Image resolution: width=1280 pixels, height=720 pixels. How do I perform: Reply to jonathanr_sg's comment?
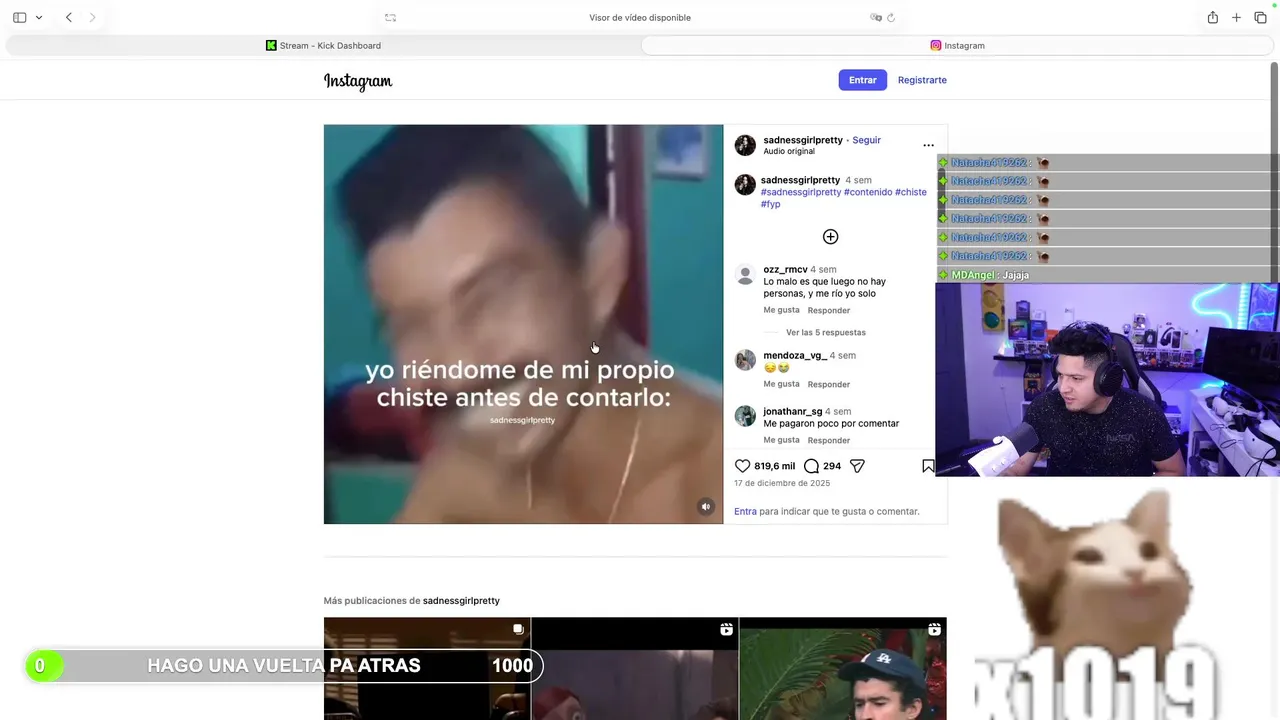point(828,440)
